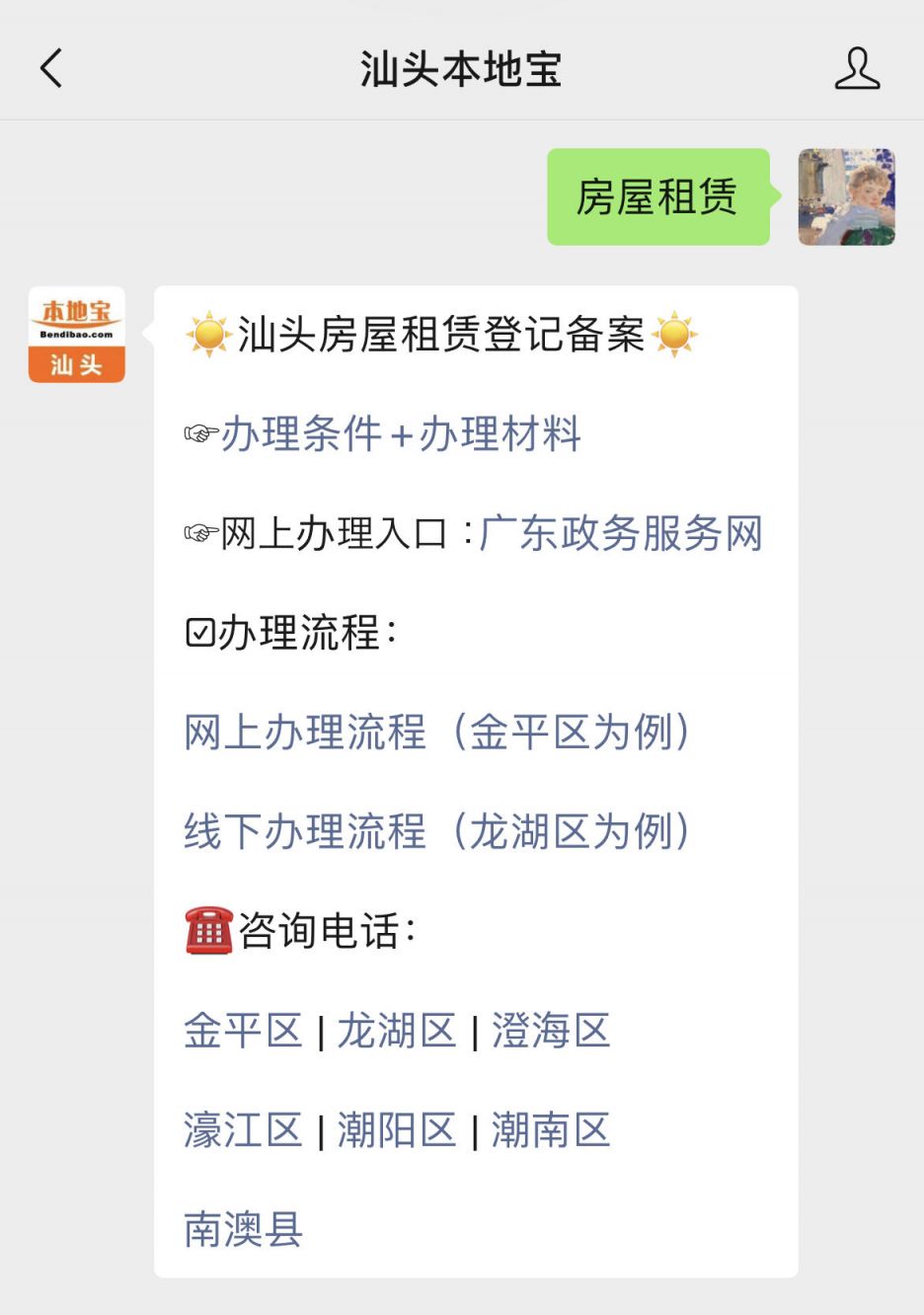
Task: Open the account profile icon
Action: tap(857, 69)
